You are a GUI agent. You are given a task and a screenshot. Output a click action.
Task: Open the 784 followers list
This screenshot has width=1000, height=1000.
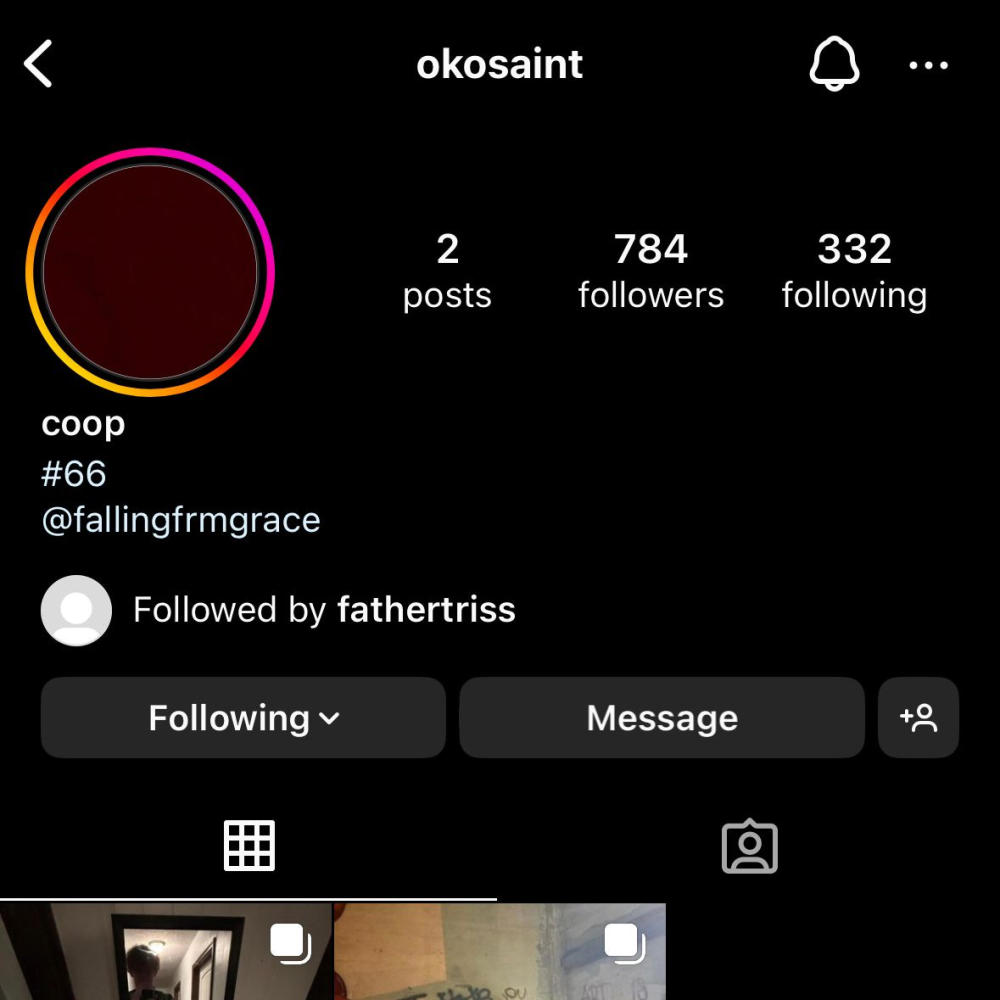pyautogui.click(x=650, y=271)
